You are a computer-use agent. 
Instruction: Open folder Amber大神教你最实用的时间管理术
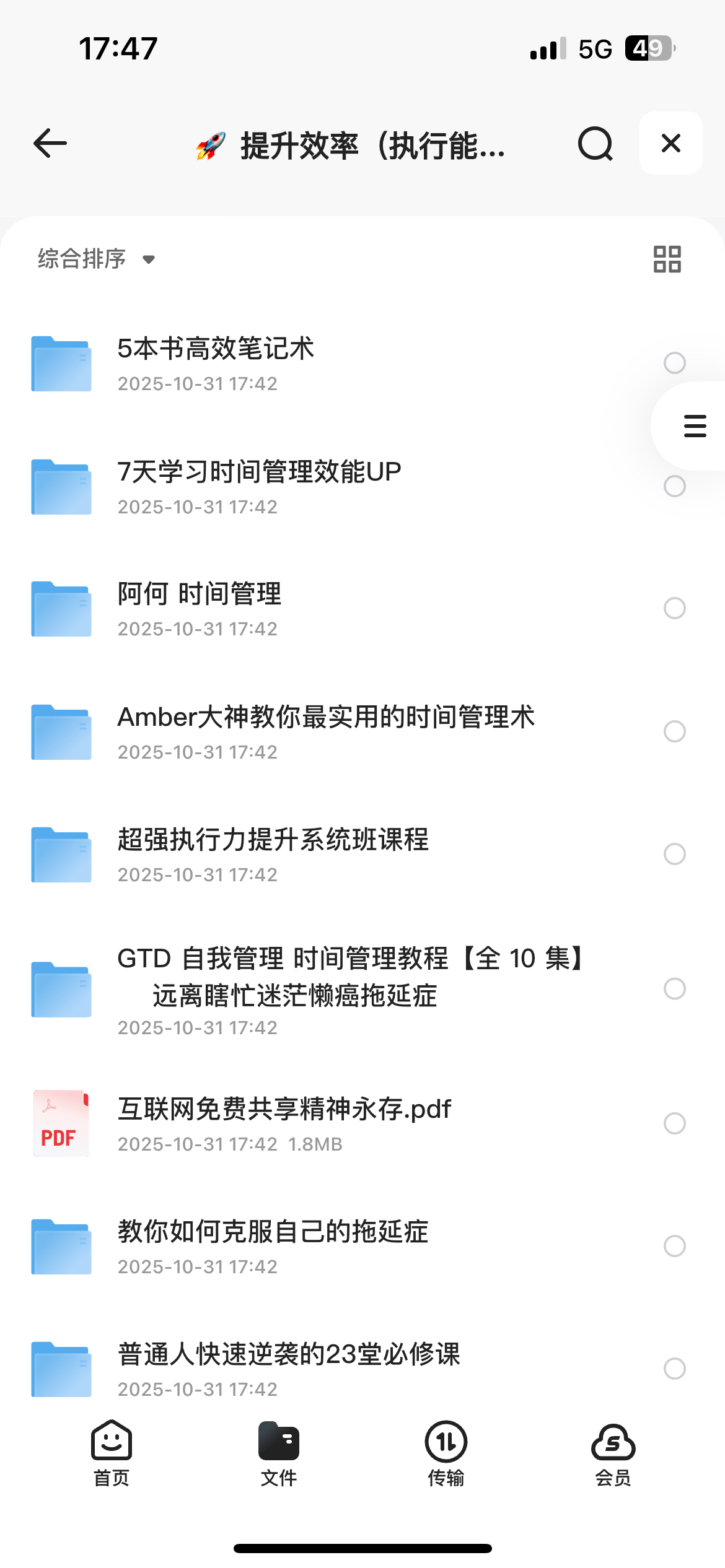326,718
